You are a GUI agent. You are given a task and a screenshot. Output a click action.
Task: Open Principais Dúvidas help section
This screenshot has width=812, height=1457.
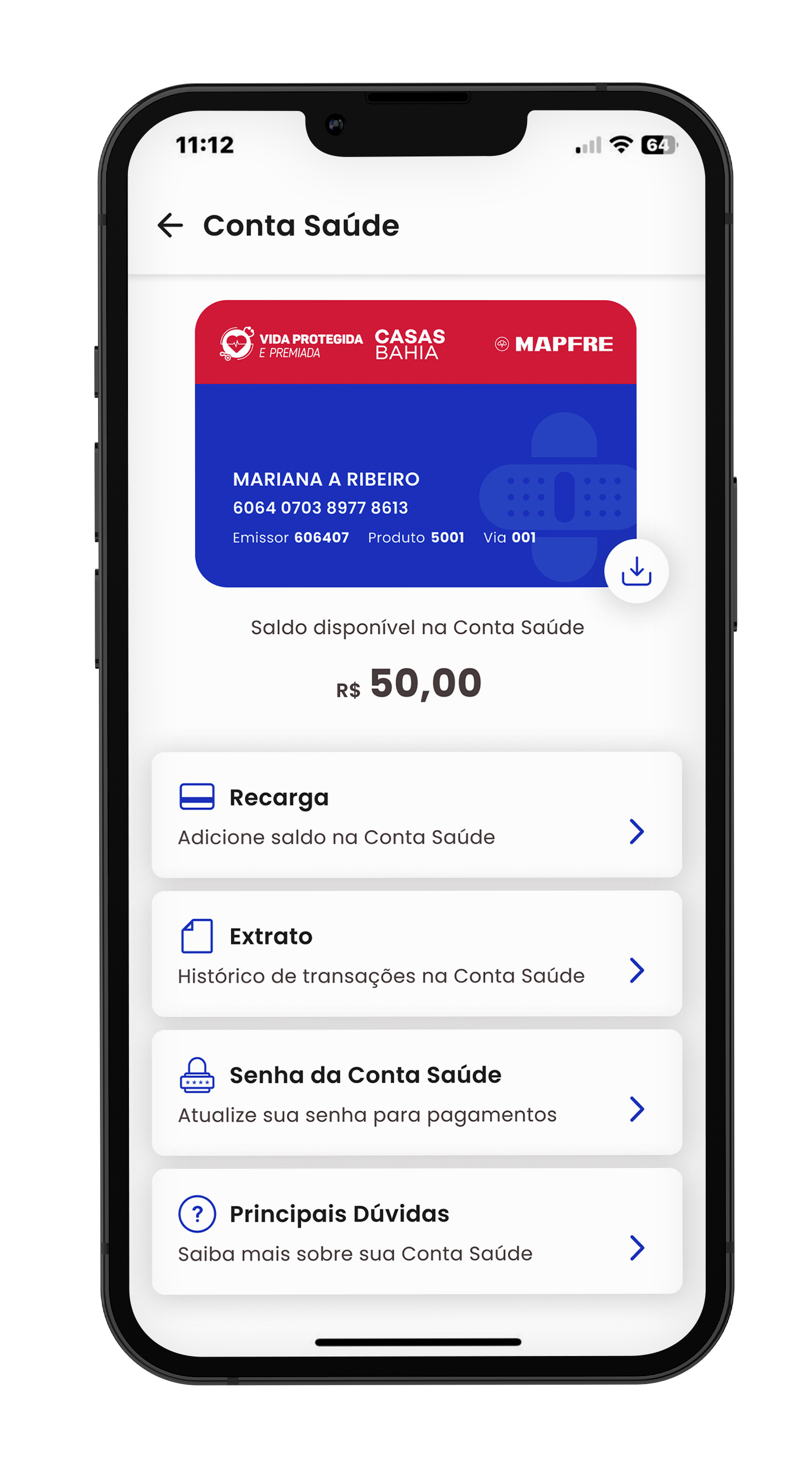(x=416, y=1231)
